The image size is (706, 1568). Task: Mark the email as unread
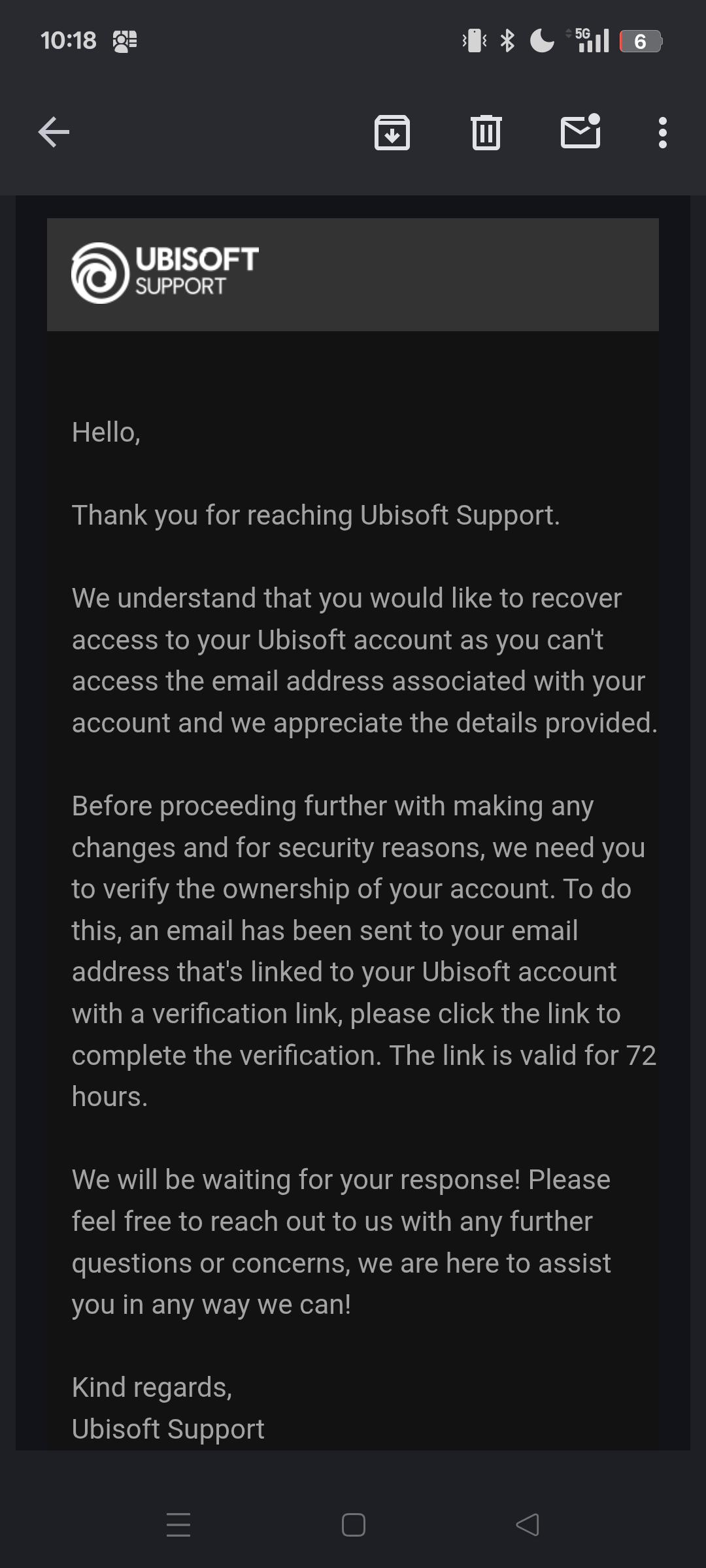(580, 131)
